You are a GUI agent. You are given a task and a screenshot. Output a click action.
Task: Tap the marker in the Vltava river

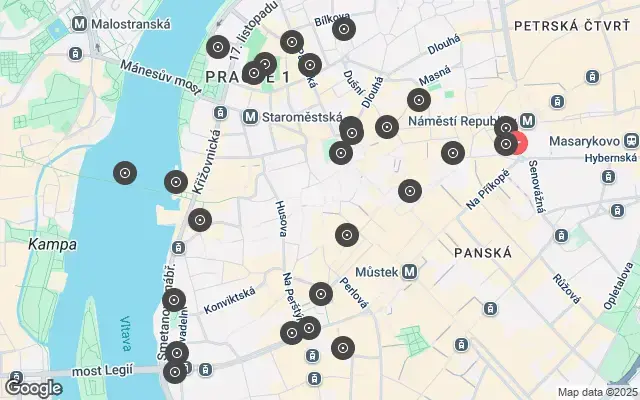coord(125,173)
